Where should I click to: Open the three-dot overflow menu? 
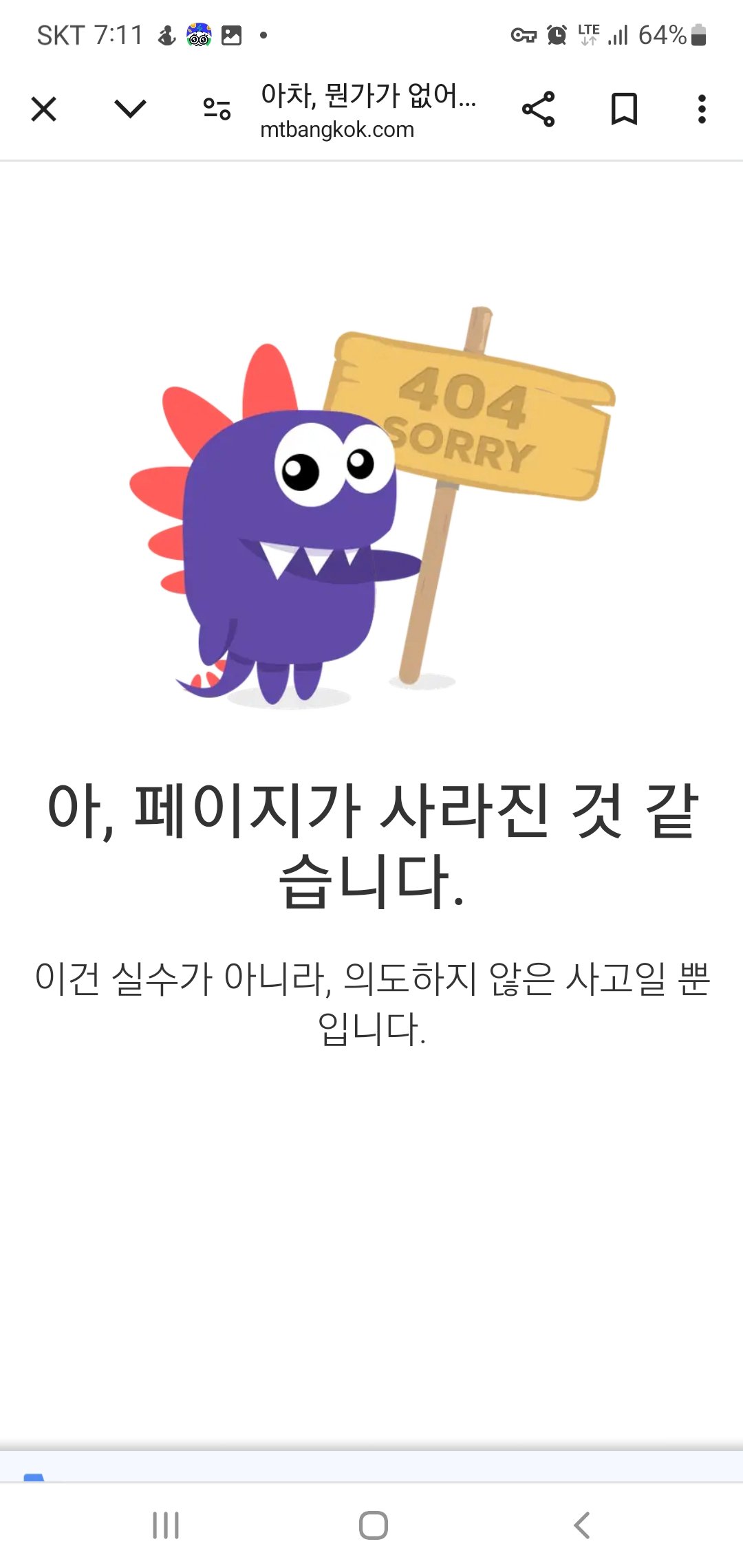701,109
